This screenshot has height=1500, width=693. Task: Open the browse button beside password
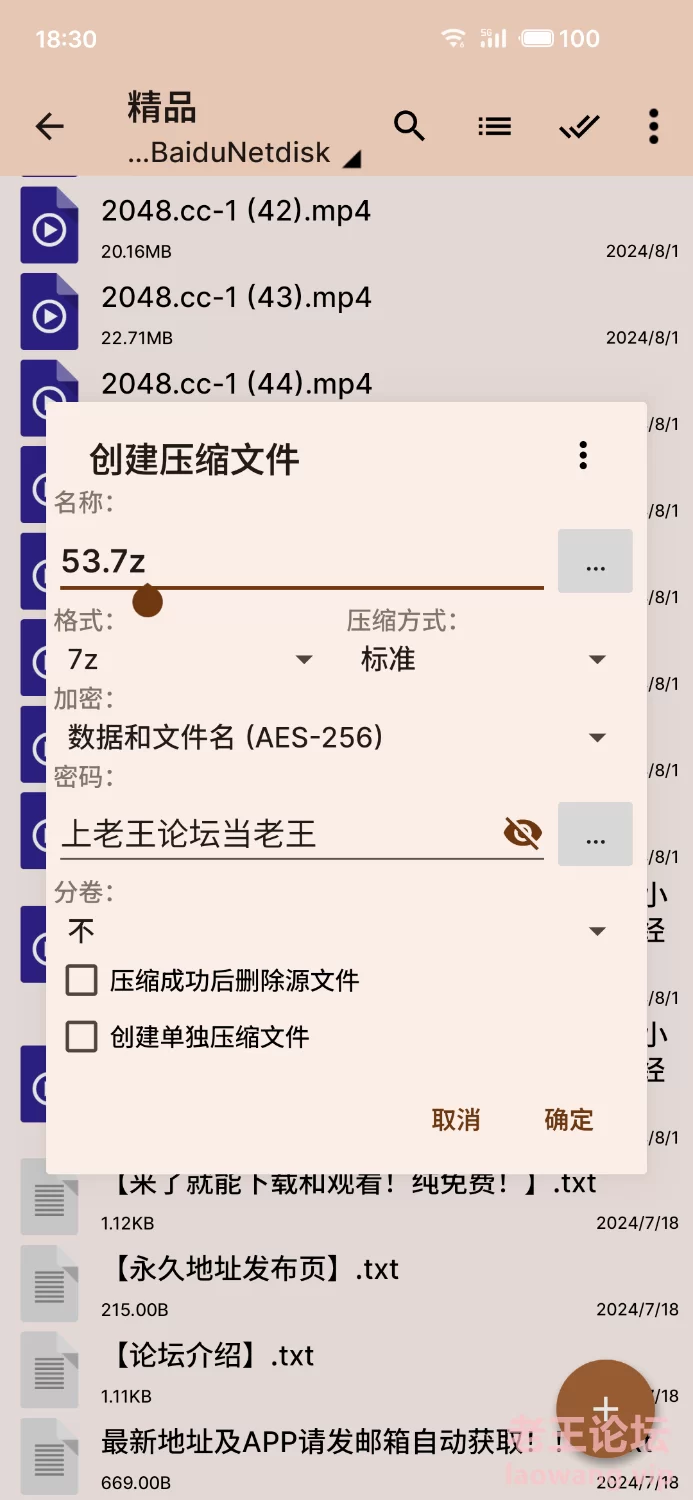pos(595,834)
